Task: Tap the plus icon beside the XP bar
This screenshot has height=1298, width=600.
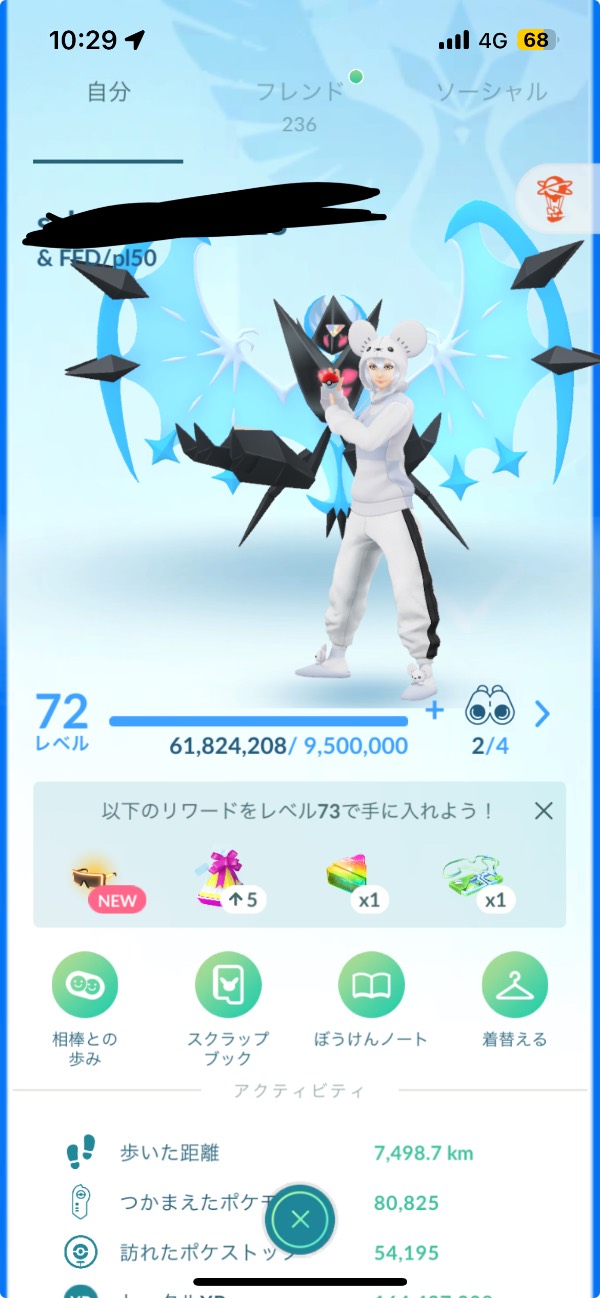Action: [434, 711]
